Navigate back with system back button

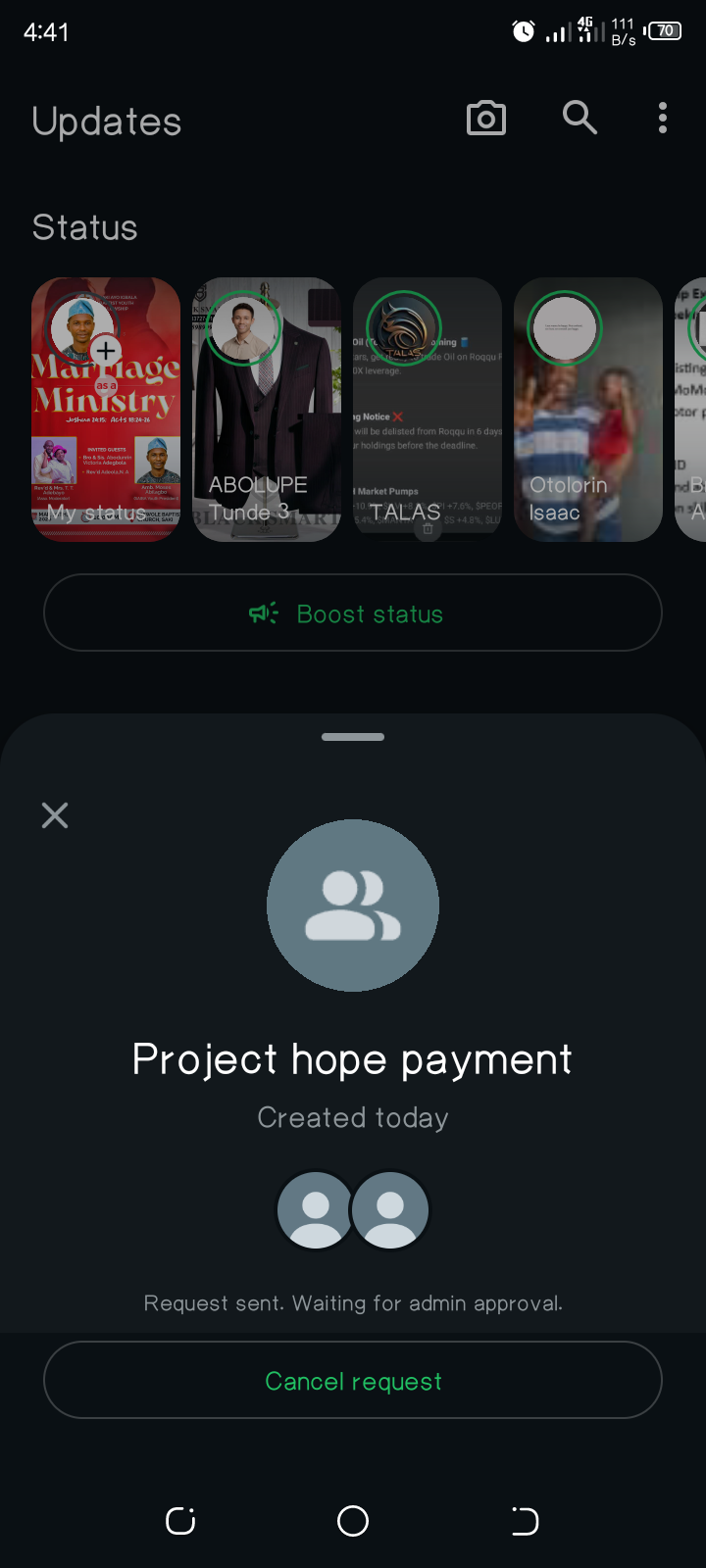(x=525, y=1521)
